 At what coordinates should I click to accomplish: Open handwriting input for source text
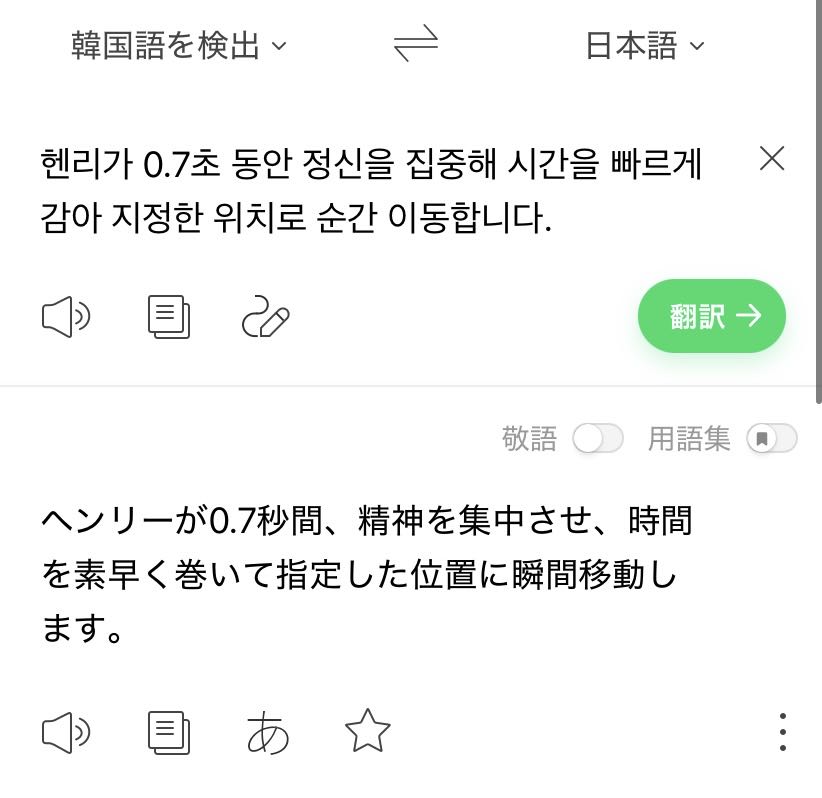pos(266,318)
